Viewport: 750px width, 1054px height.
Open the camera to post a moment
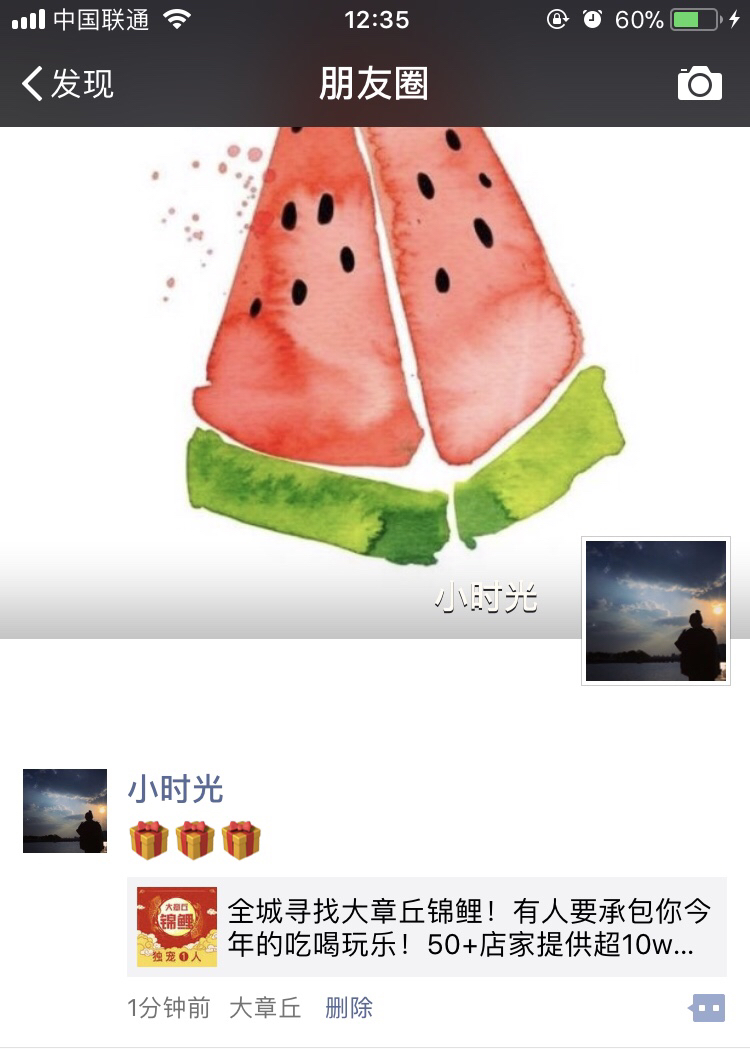(x=699, y=84)
